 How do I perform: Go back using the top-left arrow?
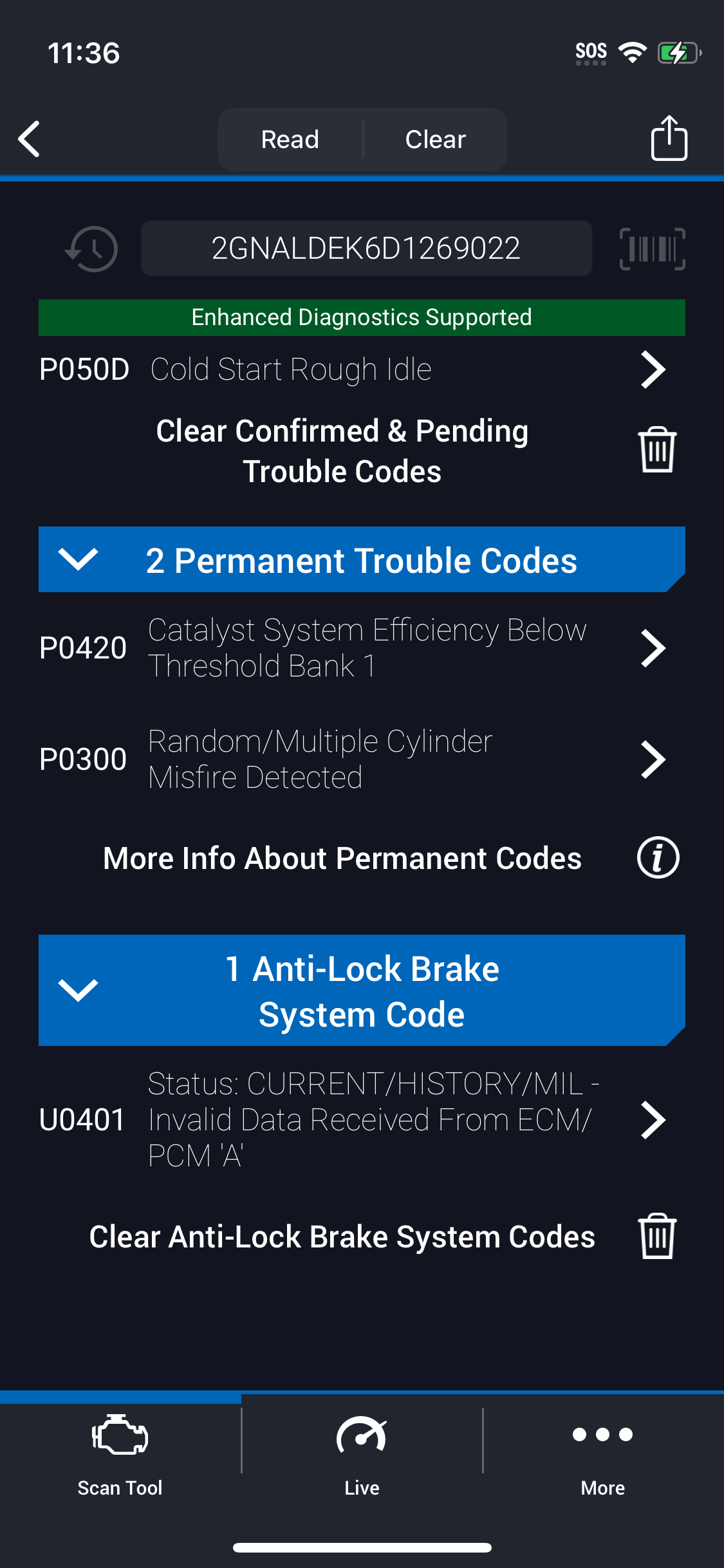[x=30, y=139]
